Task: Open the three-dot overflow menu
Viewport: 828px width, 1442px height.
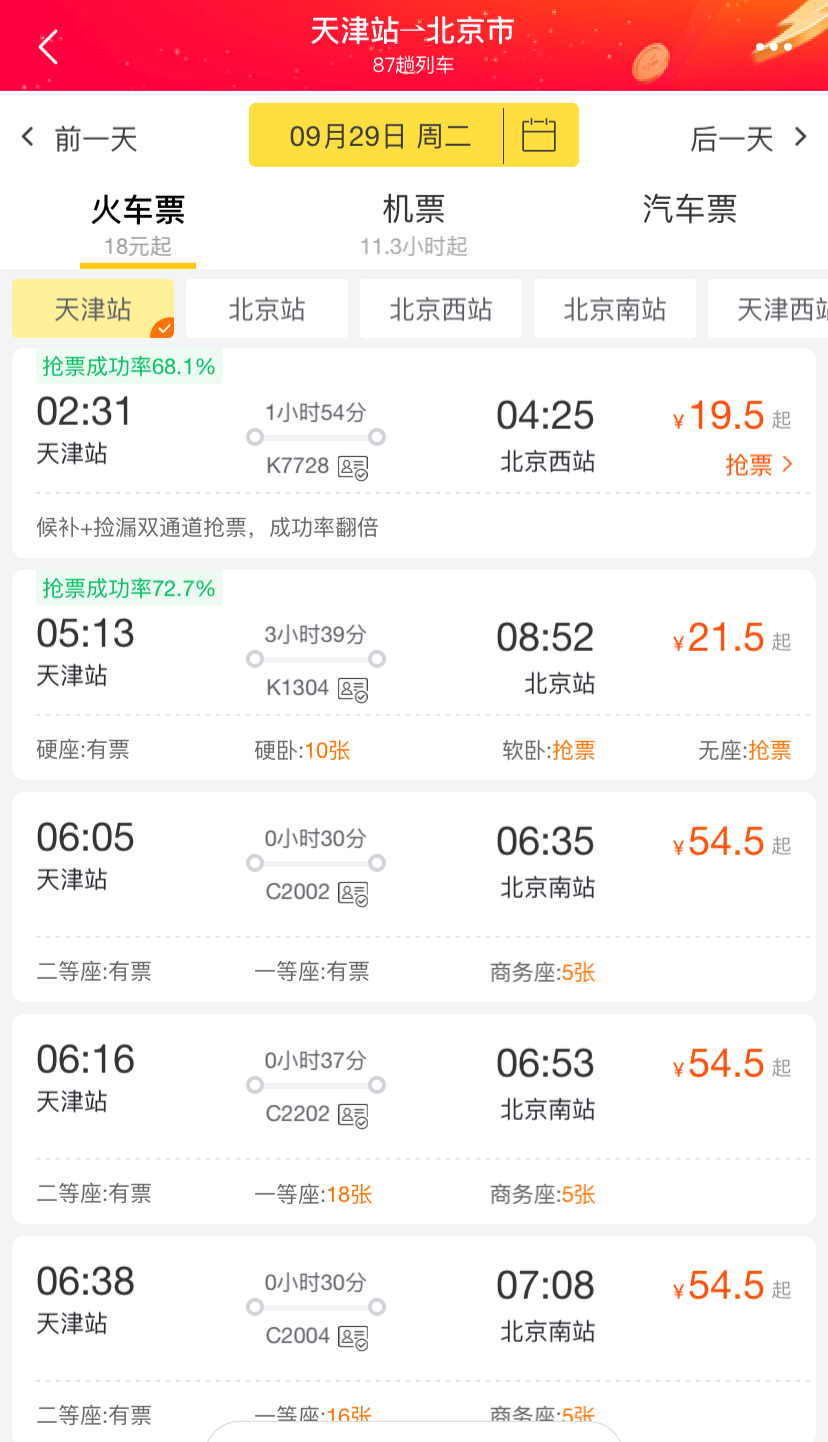Action: click(773, 47)
